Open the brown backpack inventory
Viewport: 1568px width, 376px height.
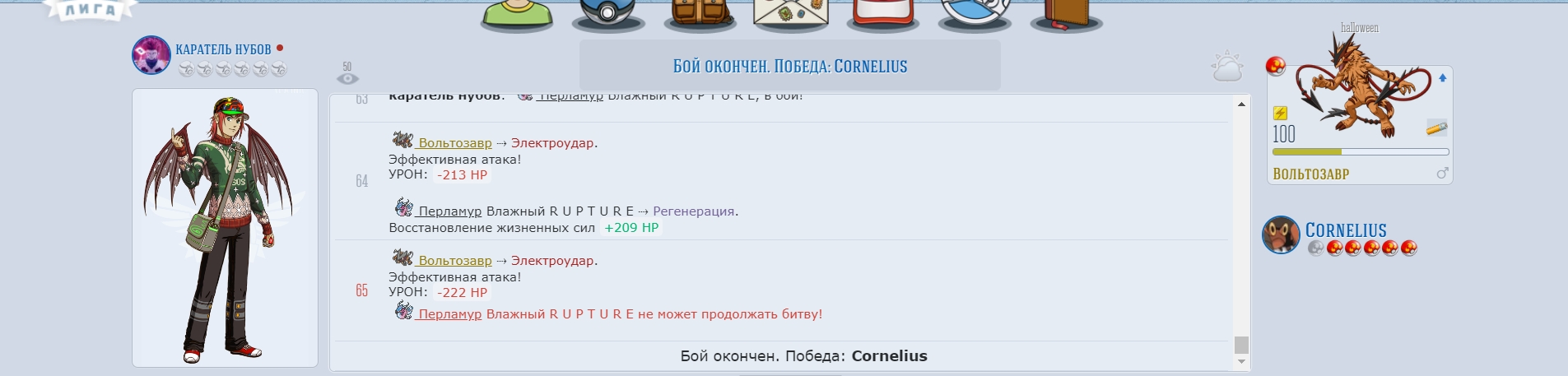(x=700, y=14)
